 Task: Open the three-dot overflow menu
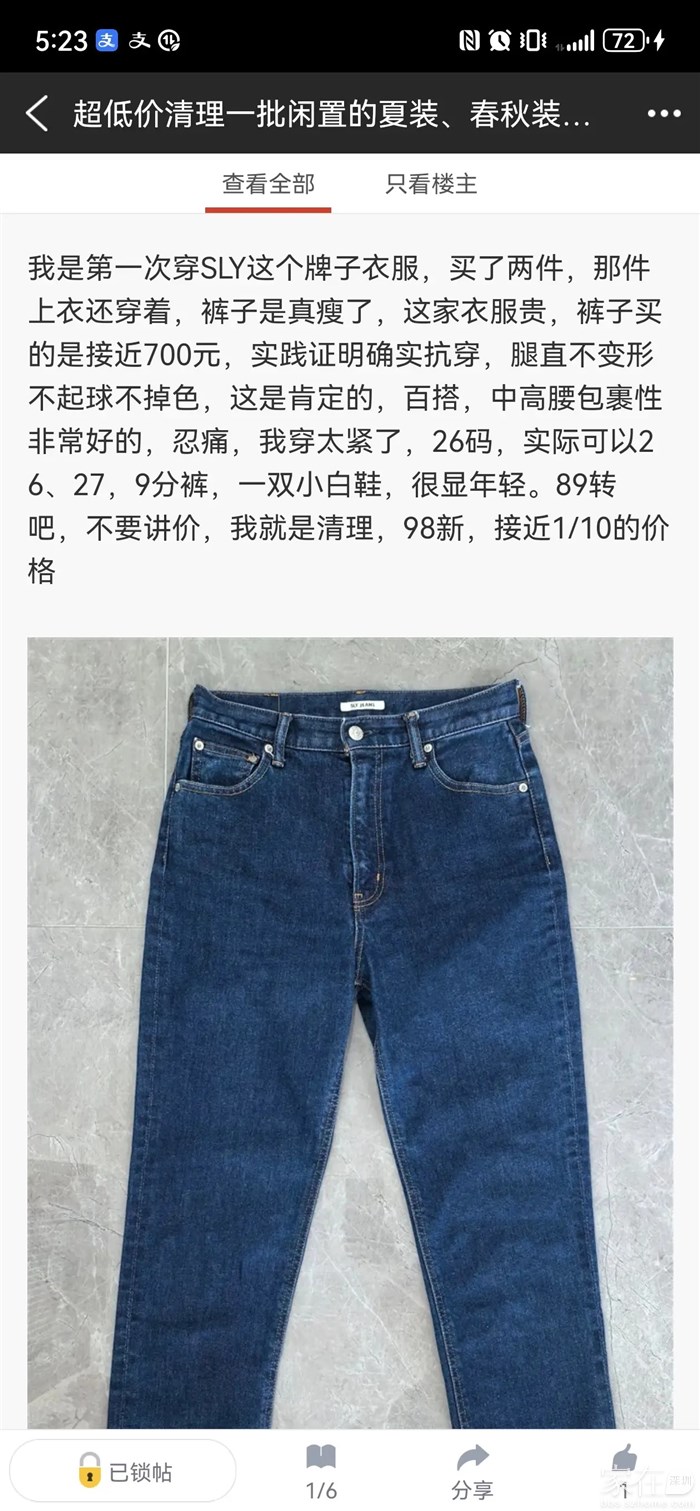(664, 113)
